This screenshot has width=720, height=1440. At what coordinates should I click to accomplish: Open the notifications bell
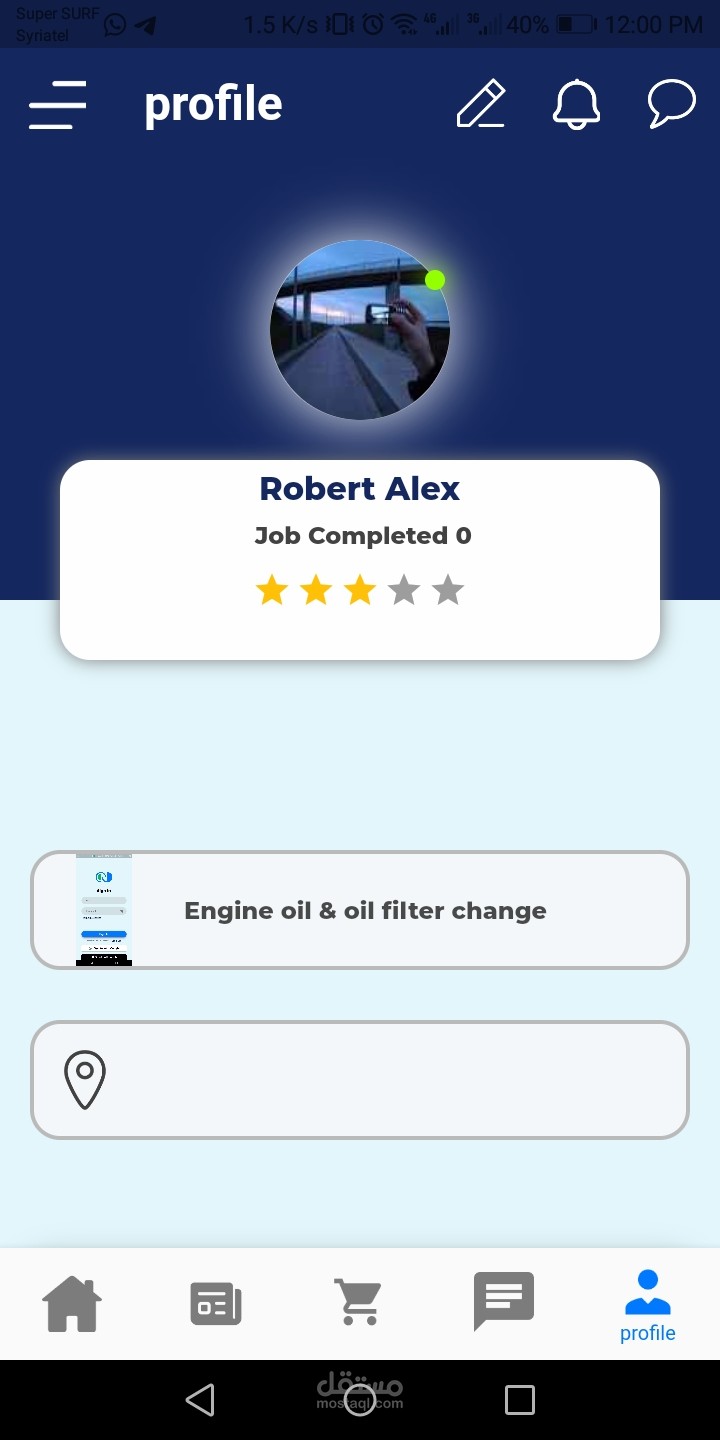point(577,104)
